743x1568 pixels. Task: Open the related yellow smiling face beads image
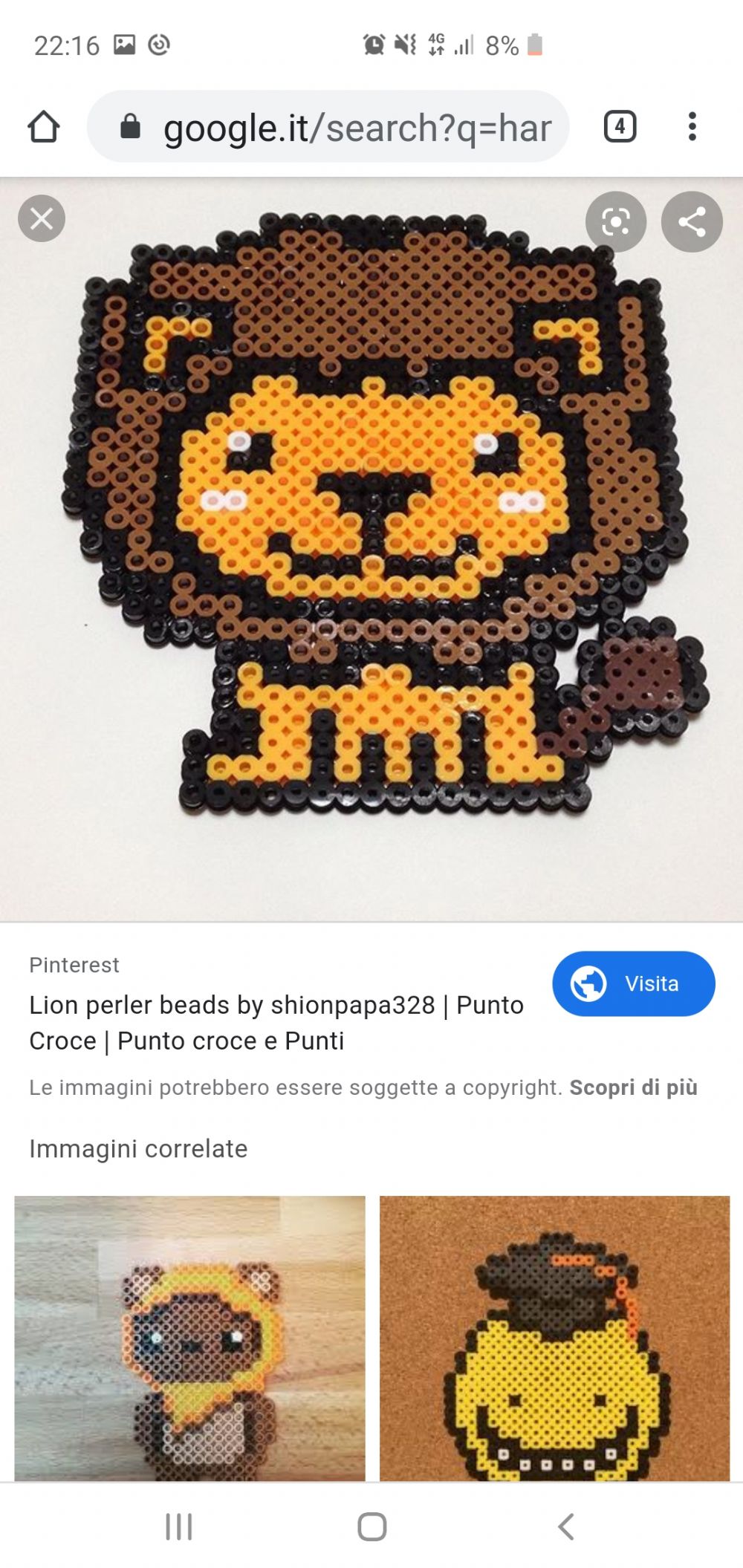(555, 1338)
